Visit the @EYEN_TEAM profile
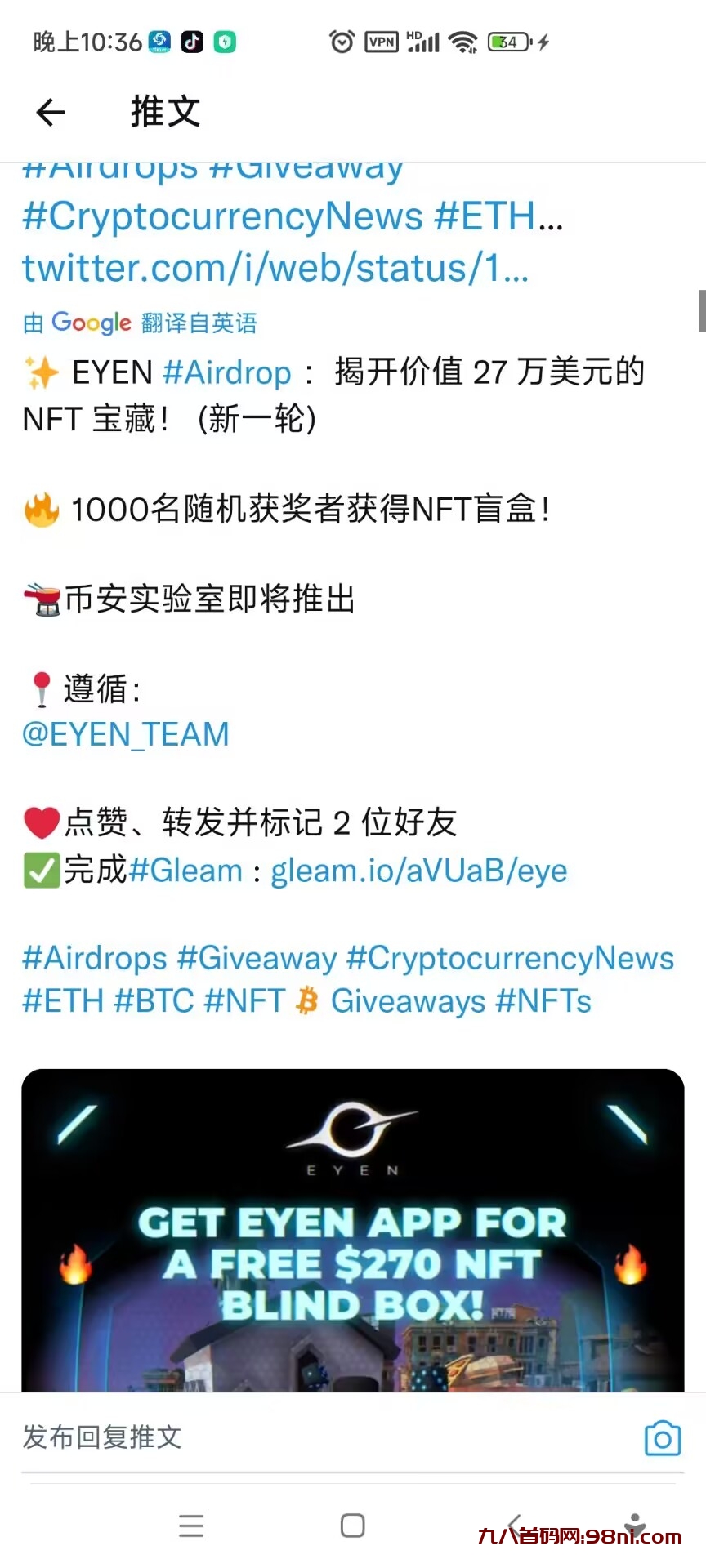 [x=125, y=734]
